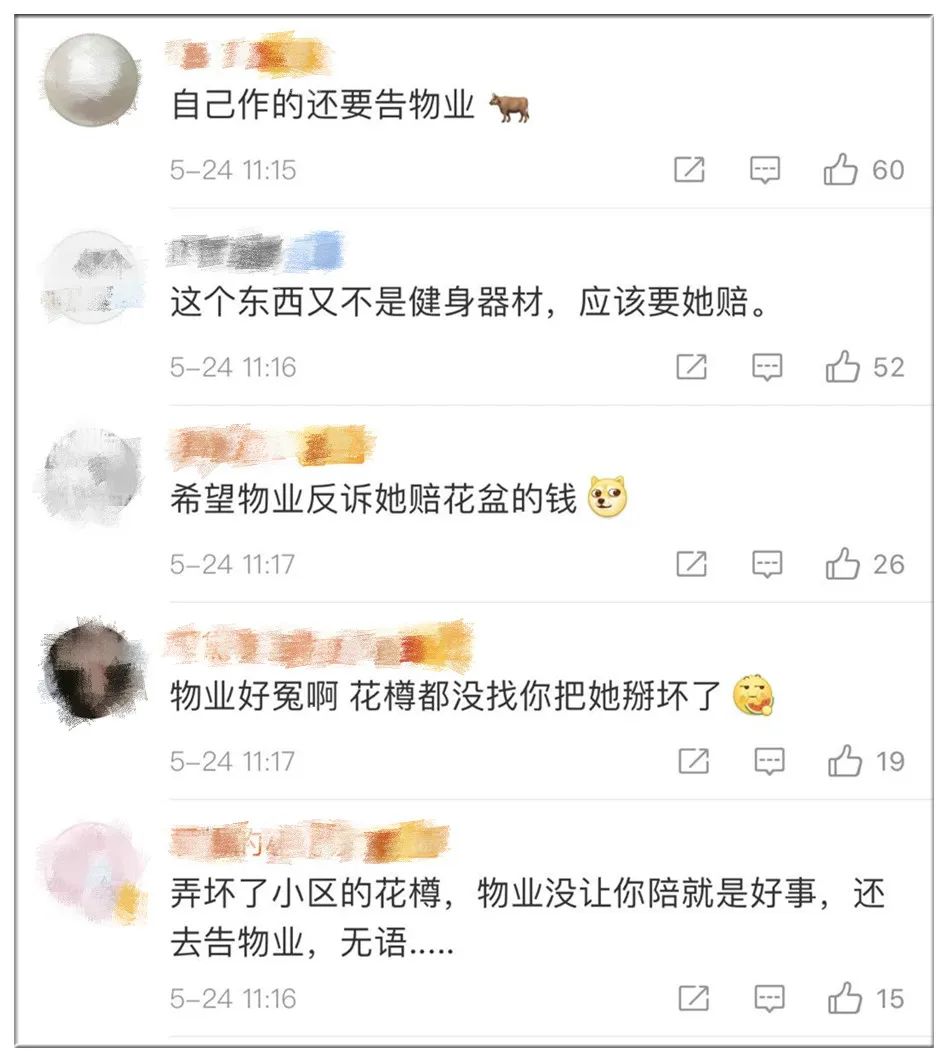Reply to the comment about 健身器材
Screen dimensions: 948x1062
click(x=767, y=368)
